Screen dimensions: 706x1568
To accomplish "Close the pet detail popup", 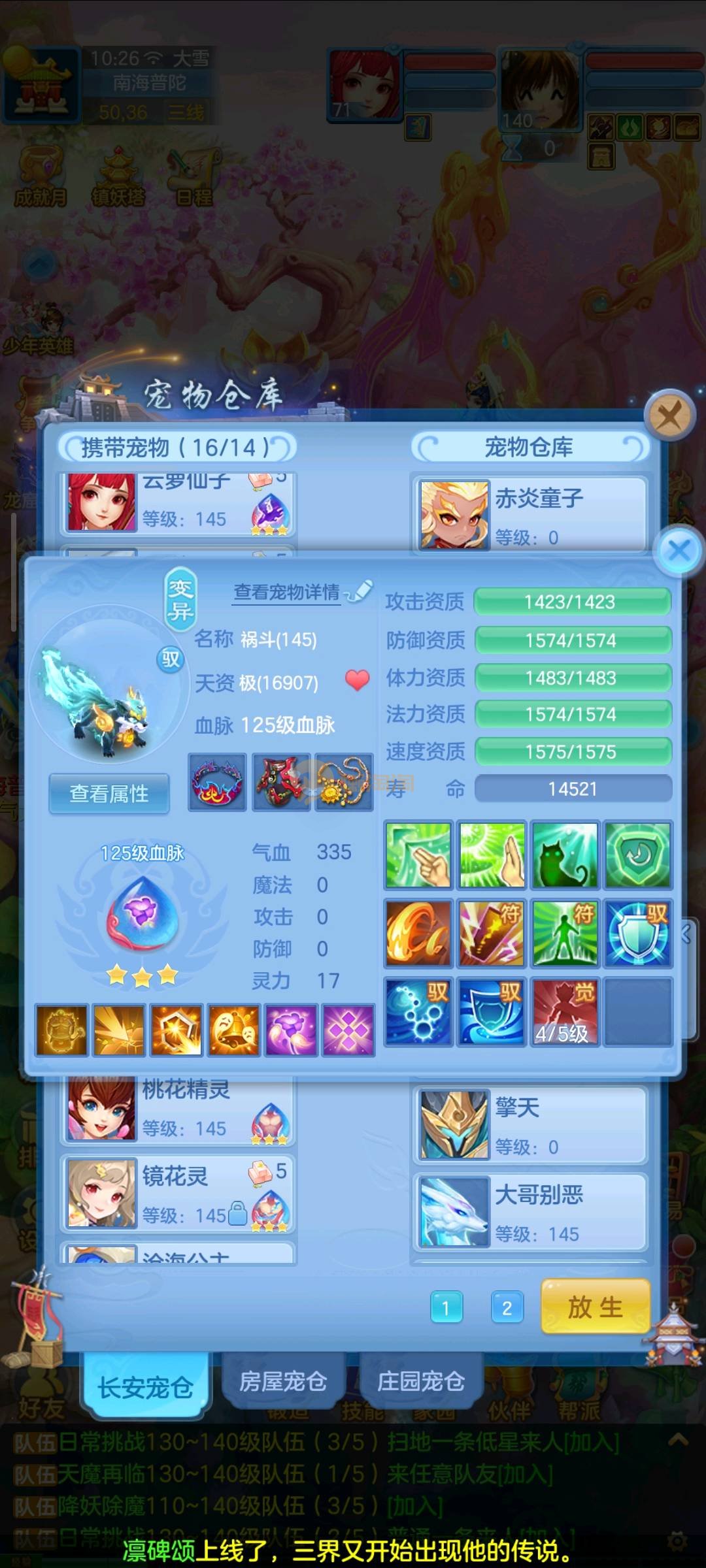I will (679, 550).
